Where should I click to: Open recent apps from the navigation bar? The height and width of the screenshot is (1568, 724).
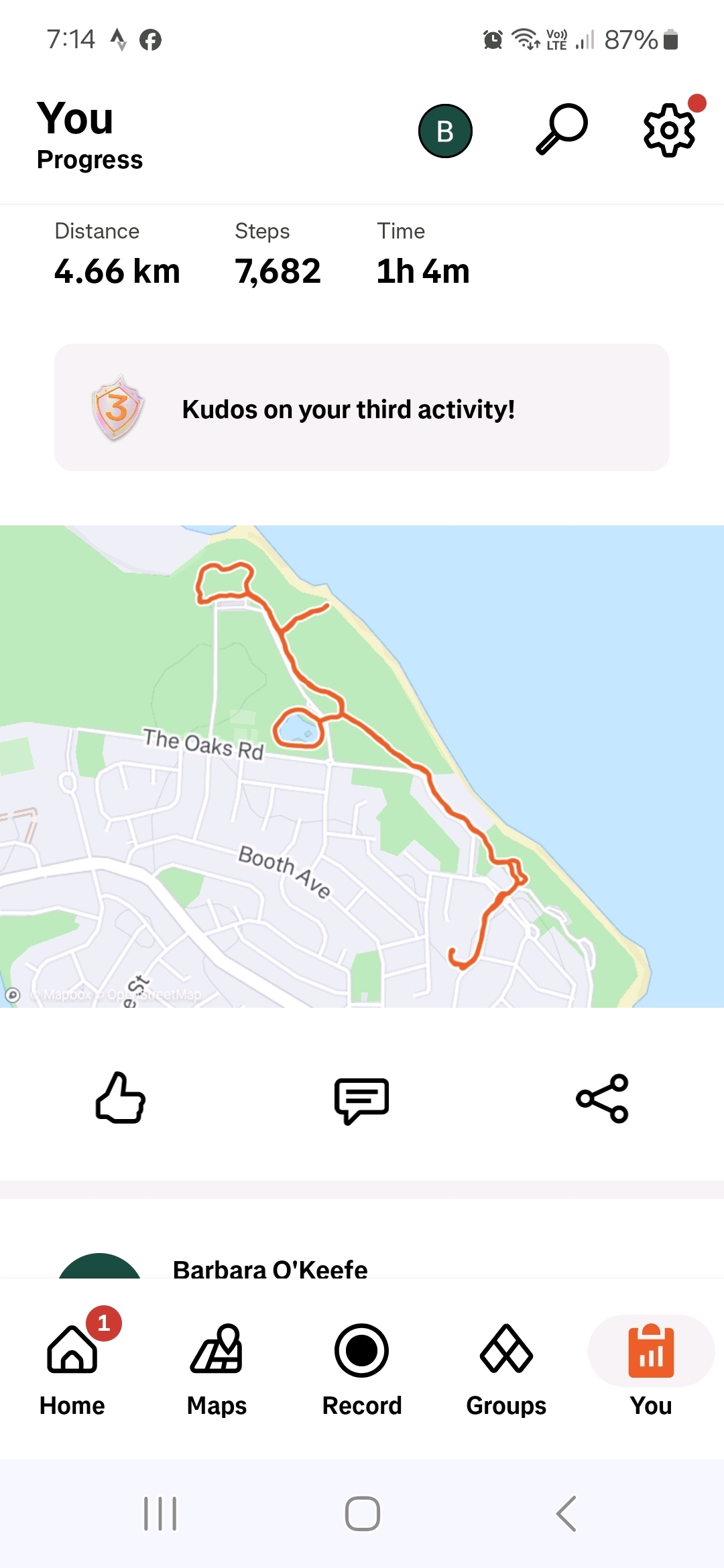pos(160,1514)
